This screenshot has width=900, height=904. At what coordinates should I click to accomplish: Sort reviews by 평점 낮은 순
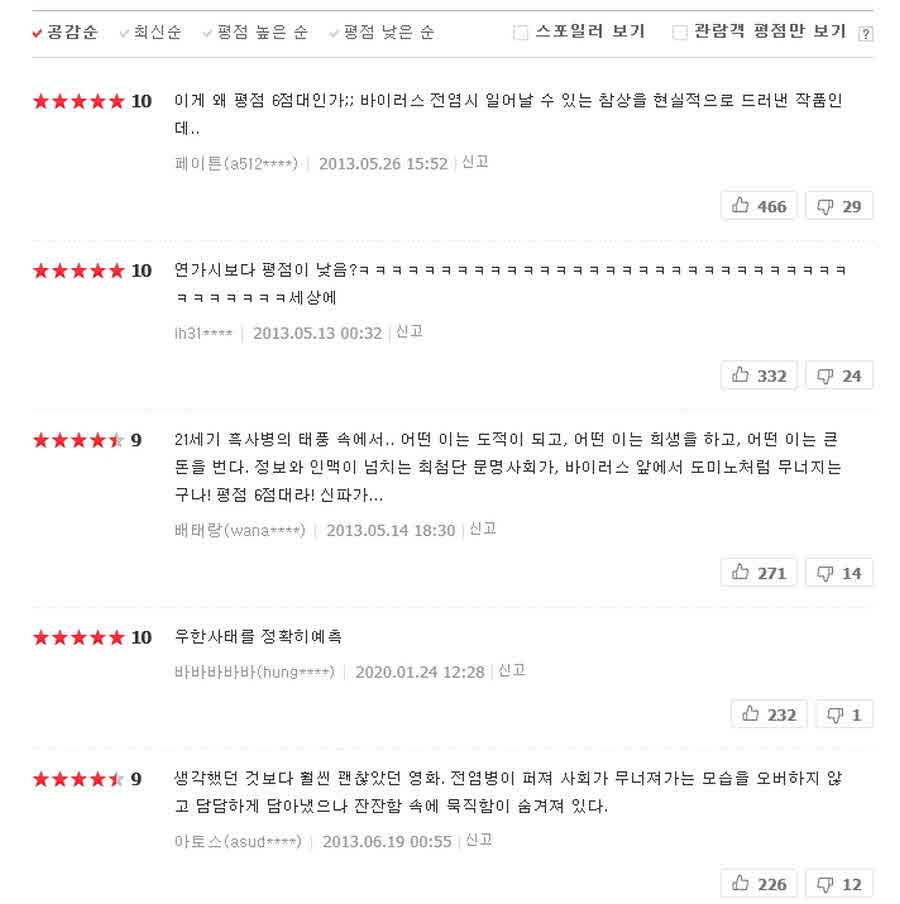click(388, 33)
